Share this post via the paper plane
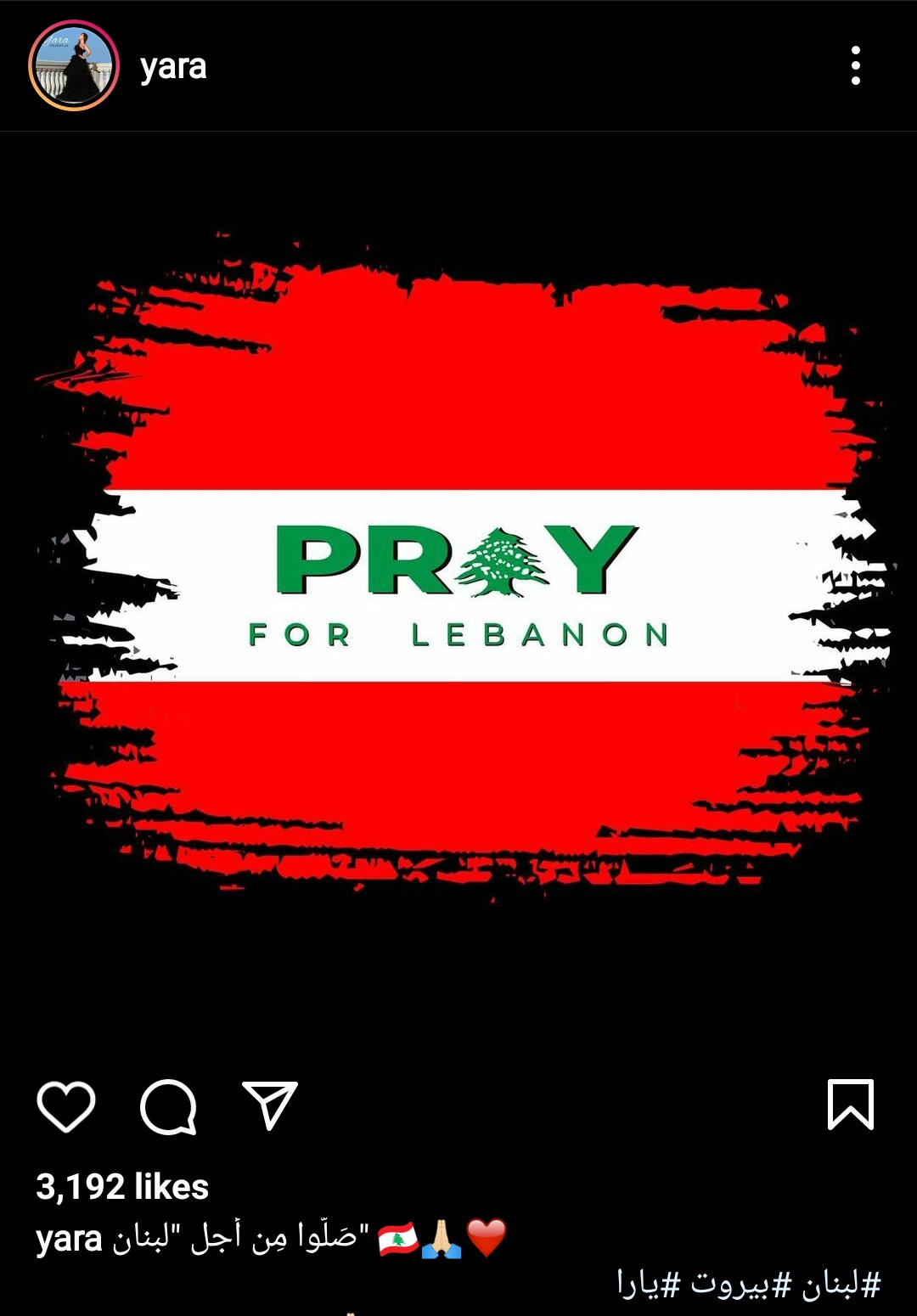Viewport: 917px width, 1316px height. click(270, 1105)
